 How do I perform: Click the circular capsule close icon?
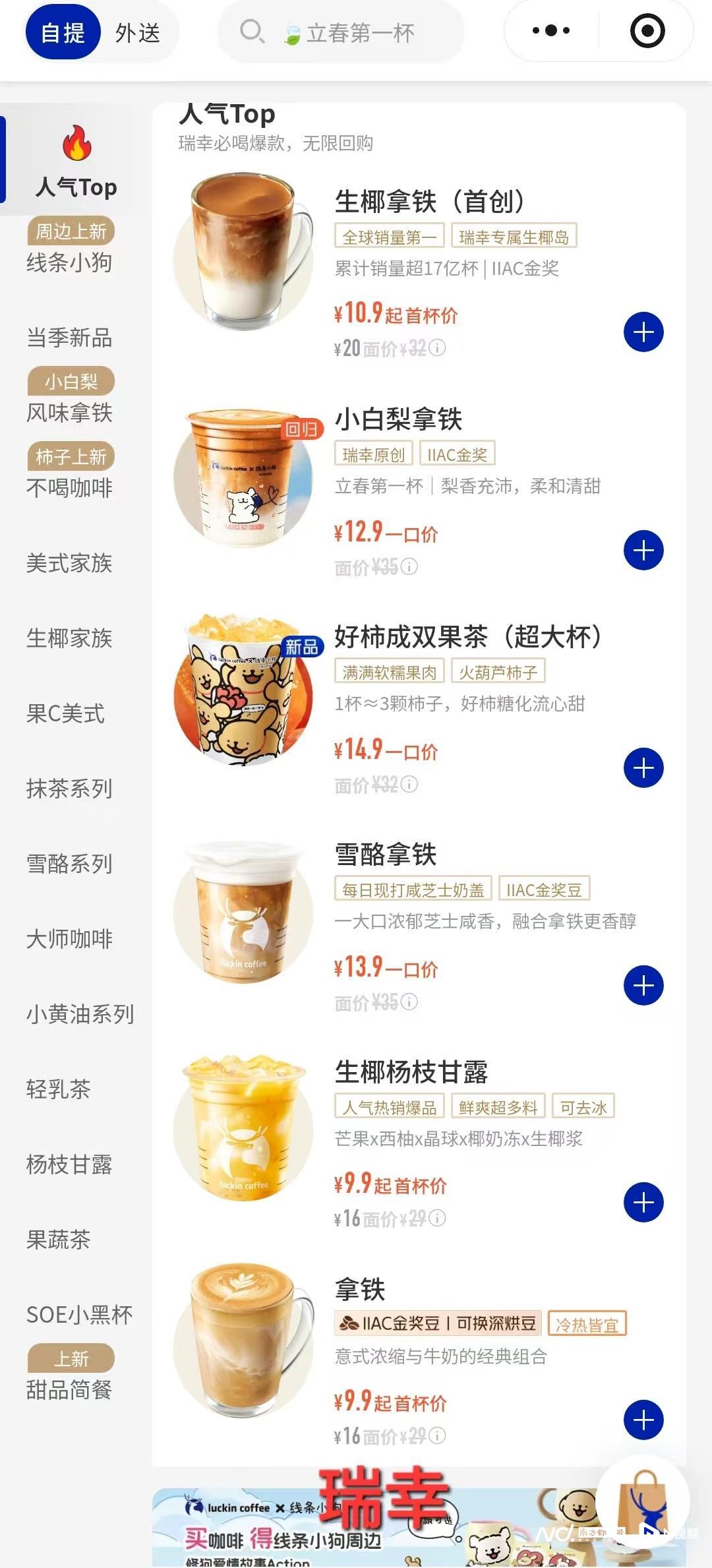click(x=649, y=28)
